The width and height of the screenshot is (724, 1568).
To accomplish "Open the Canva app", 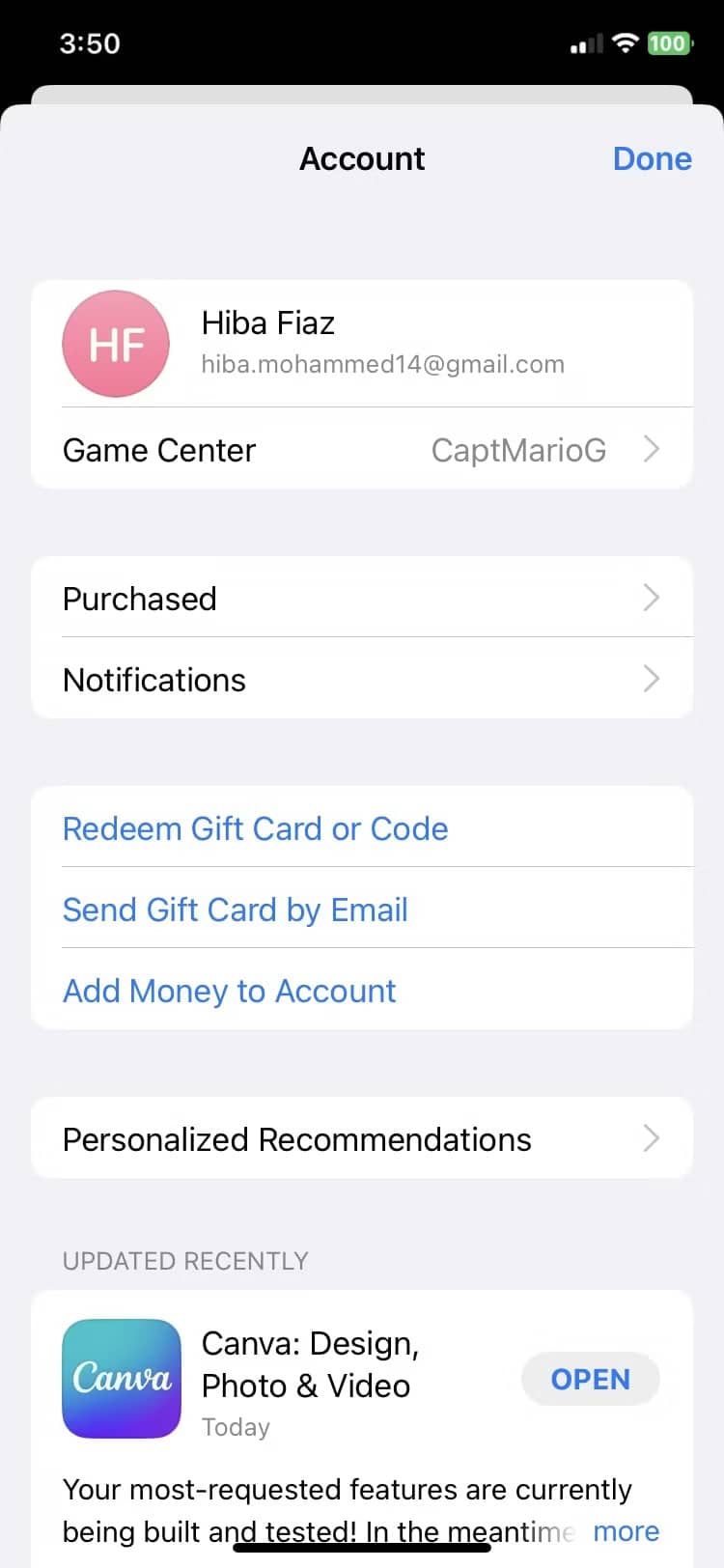I will [590, 1379].
